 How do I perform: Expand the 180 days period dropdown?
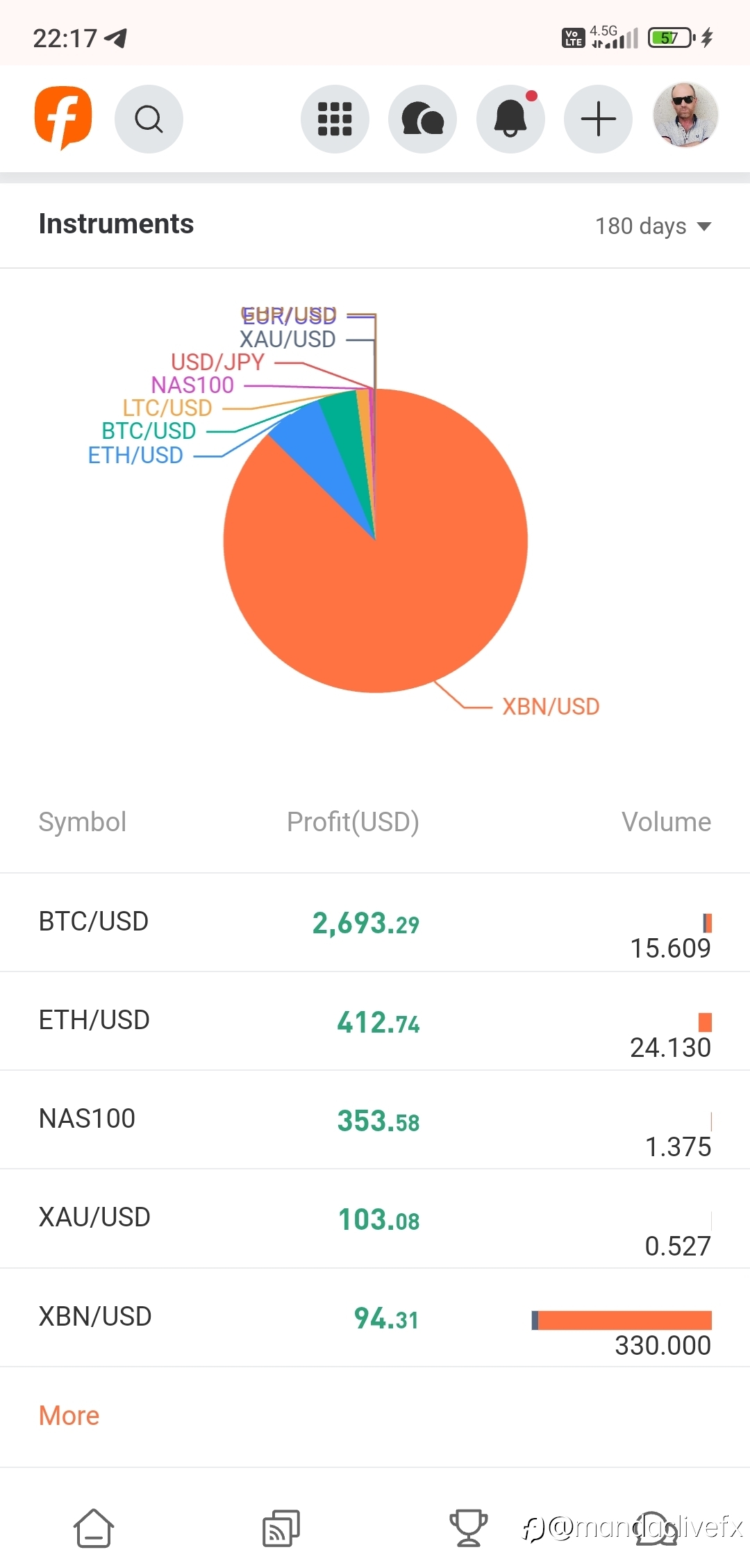(653, 226)
